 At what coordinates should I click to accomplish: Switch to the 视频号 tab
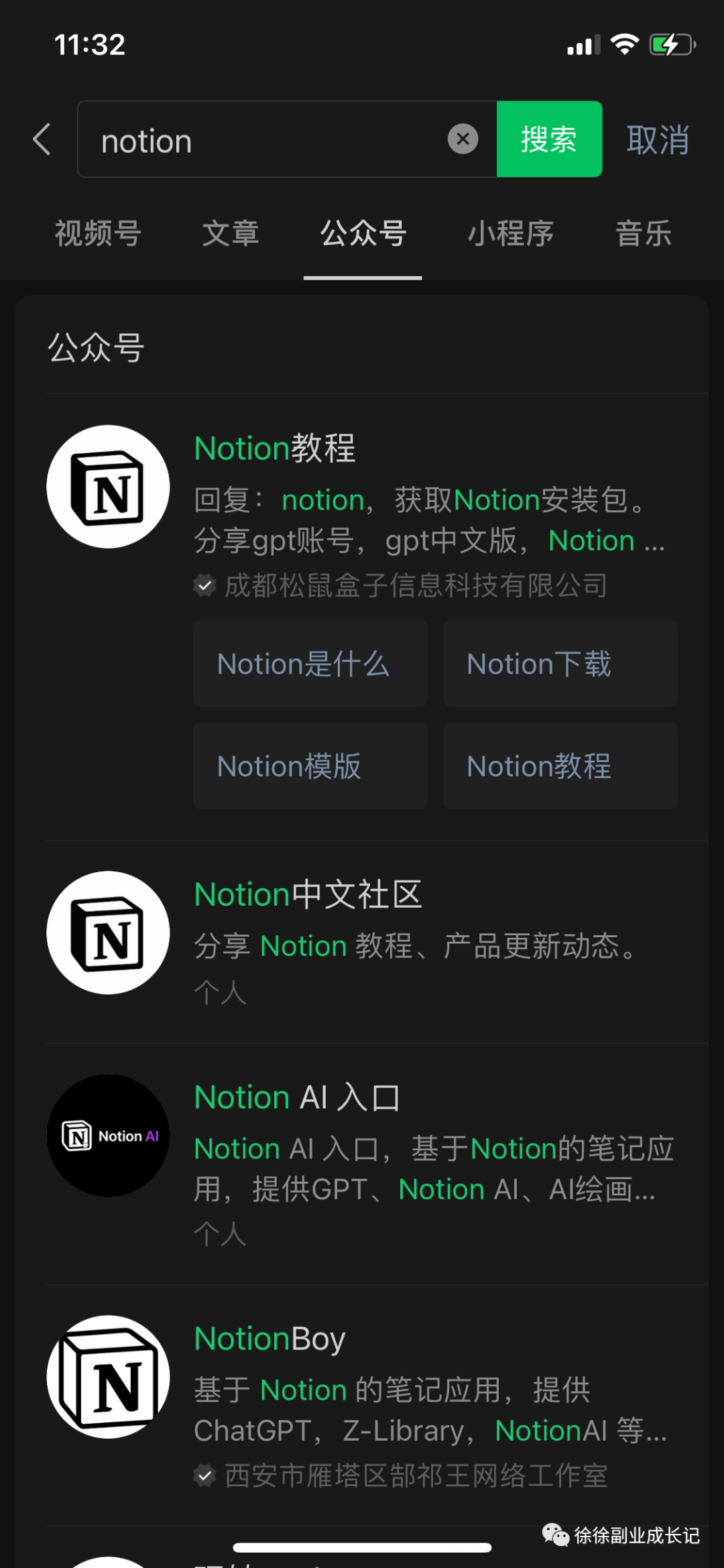point(98,234)
